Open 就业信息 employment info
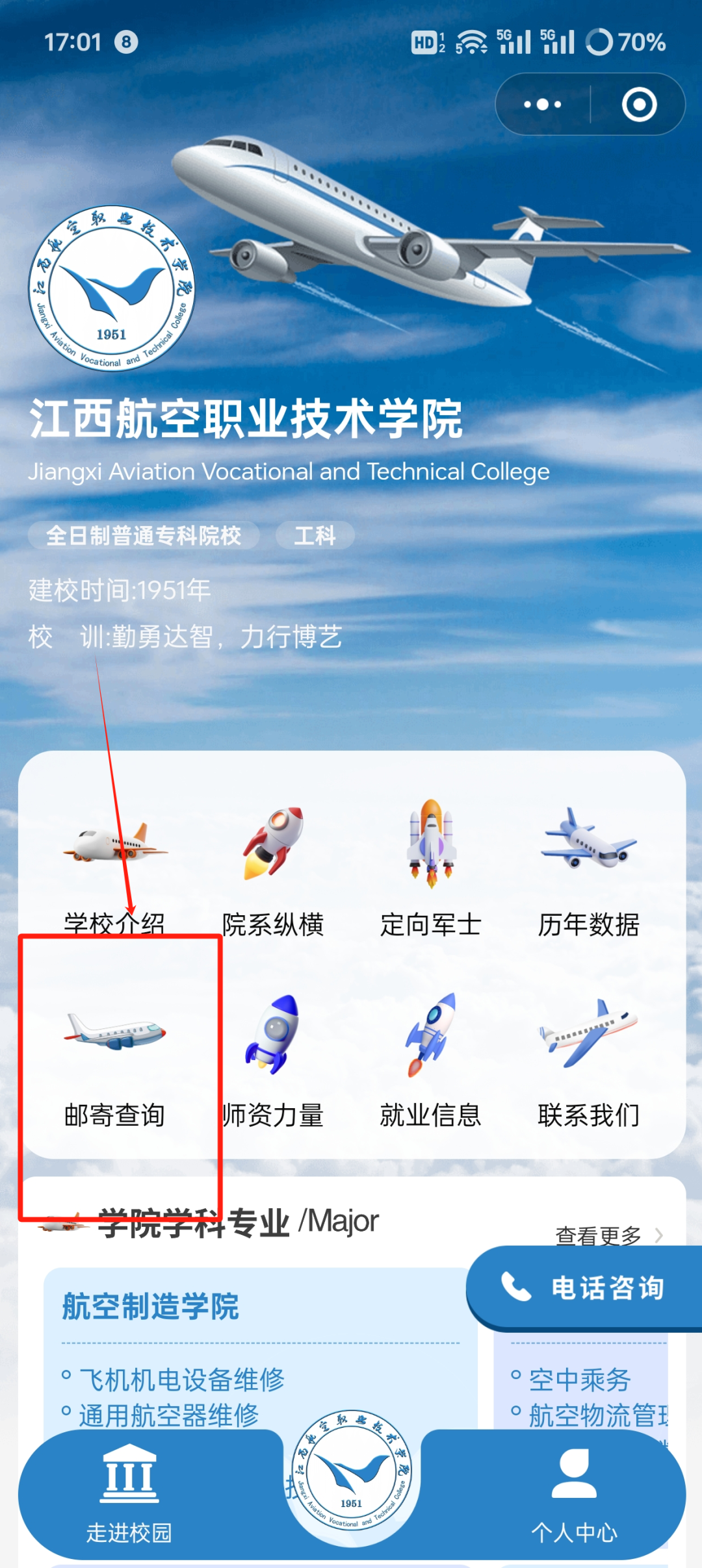Image resolution: width=702 pixels, height=1568 pixels. (431, 1059)
